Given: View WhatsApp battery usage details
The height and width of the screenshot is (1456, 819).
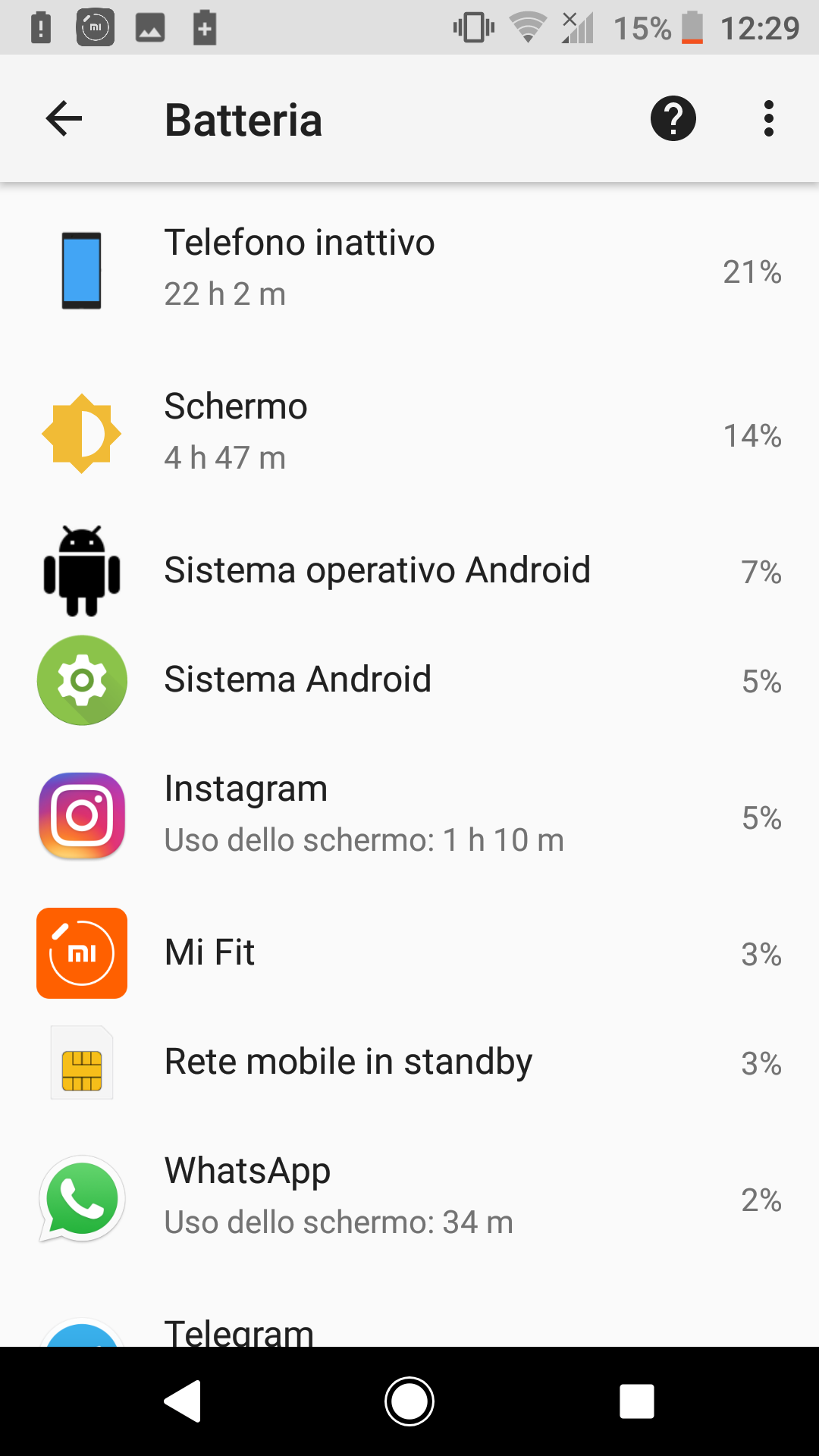Looking at the screenshot, I should [x=409, y=1198].
